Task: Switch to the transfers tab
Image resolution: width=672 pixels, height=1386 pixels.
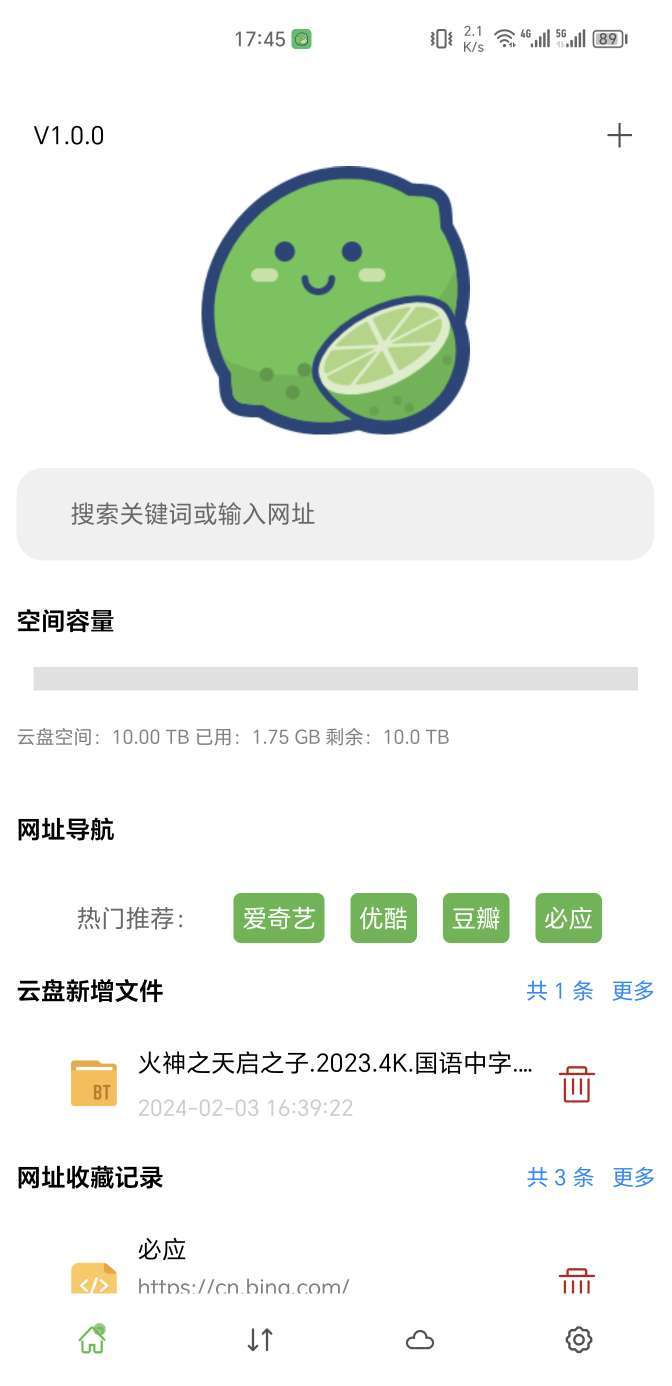Action: click(x=260, y=1340)
